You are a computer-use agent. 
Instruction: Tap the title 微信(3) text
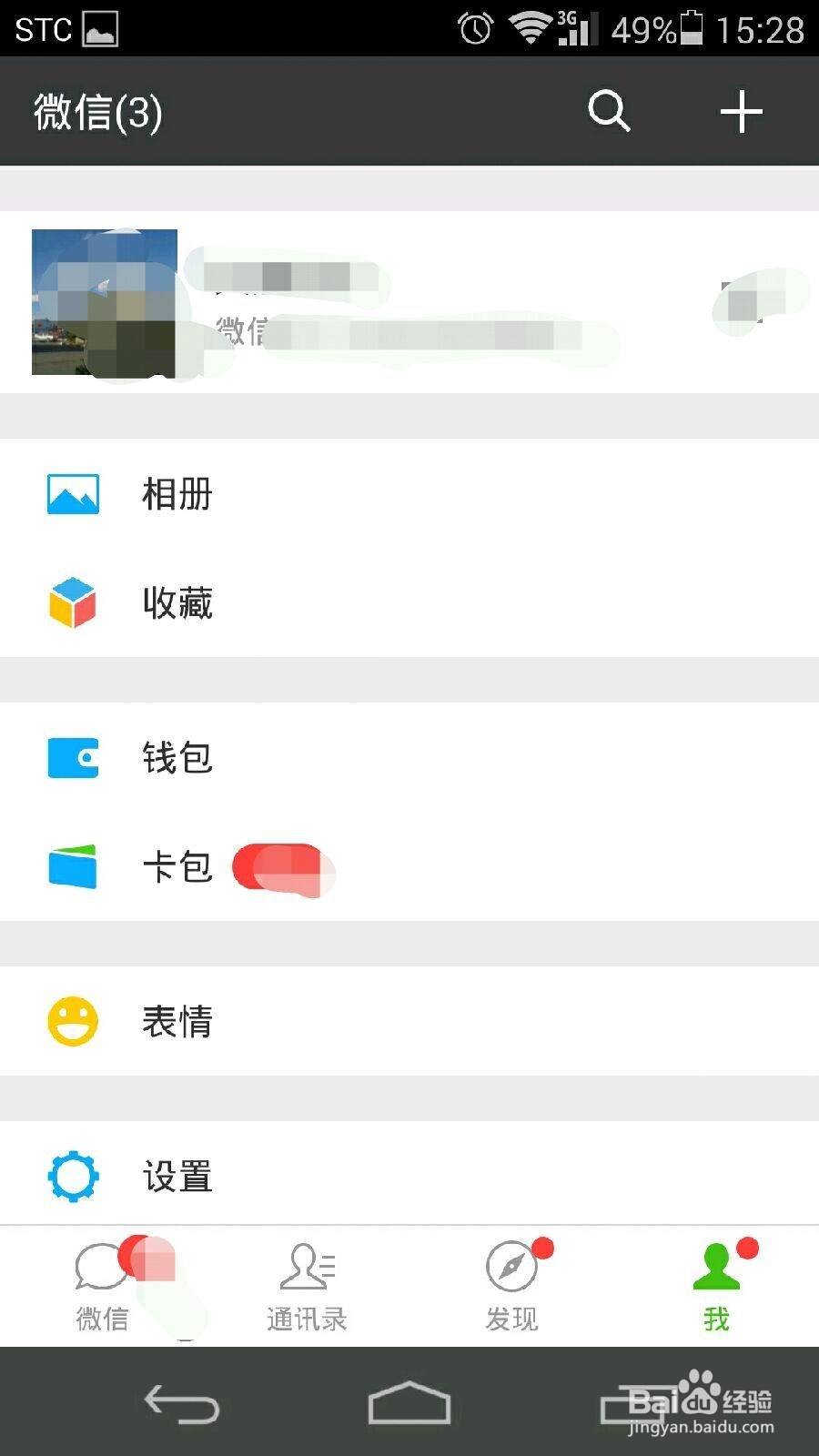click(96, 113)
